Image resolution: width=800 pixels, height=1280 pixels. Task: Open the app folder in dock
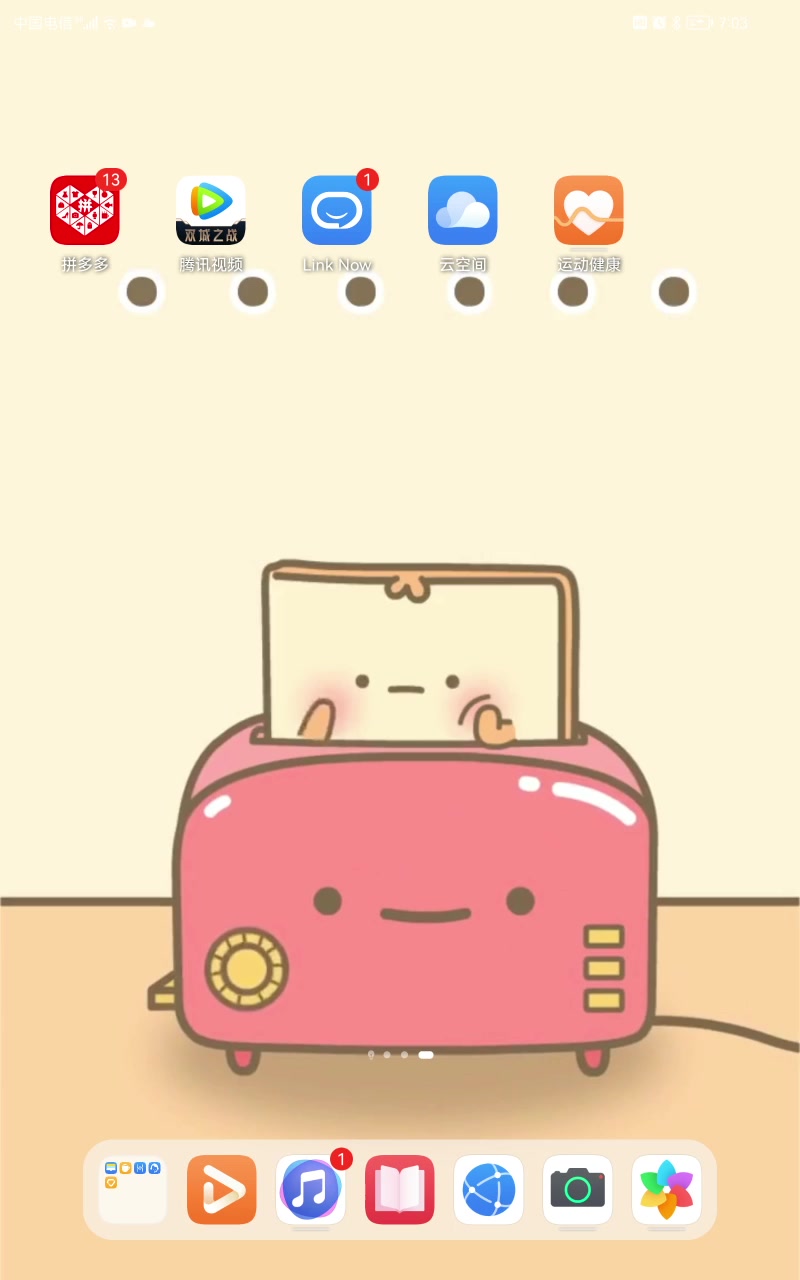[133, 1190]
